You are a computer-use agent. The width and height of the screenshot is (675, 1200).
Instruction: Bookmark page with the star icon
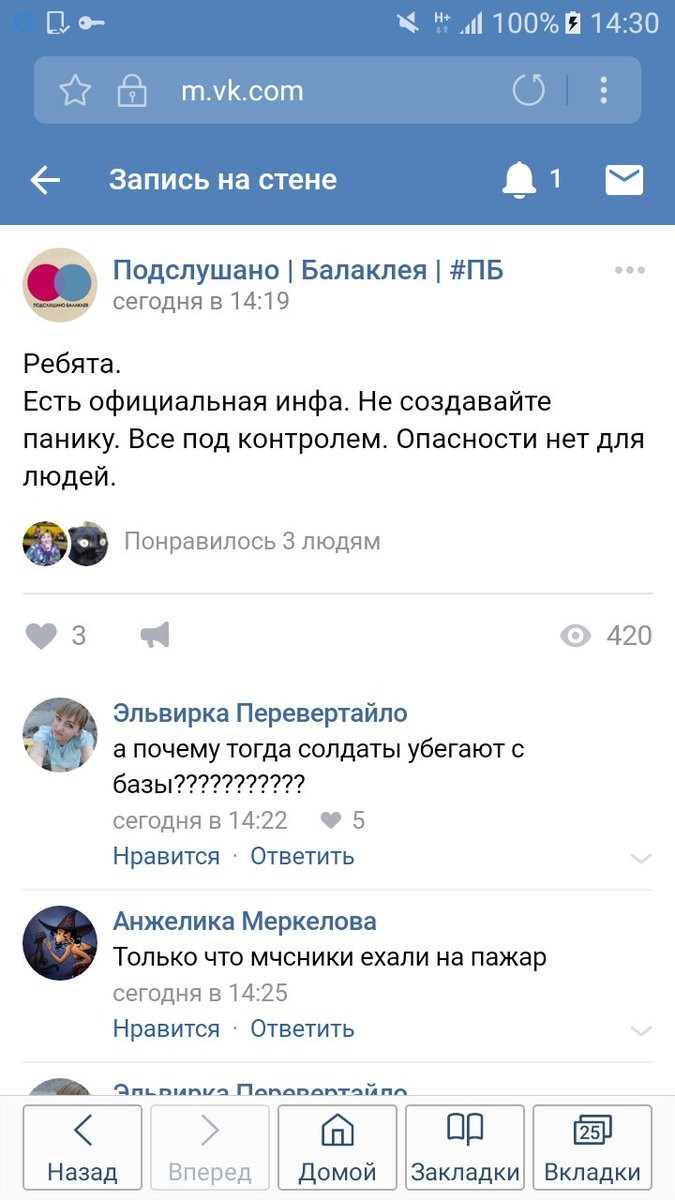click(75, 91)
